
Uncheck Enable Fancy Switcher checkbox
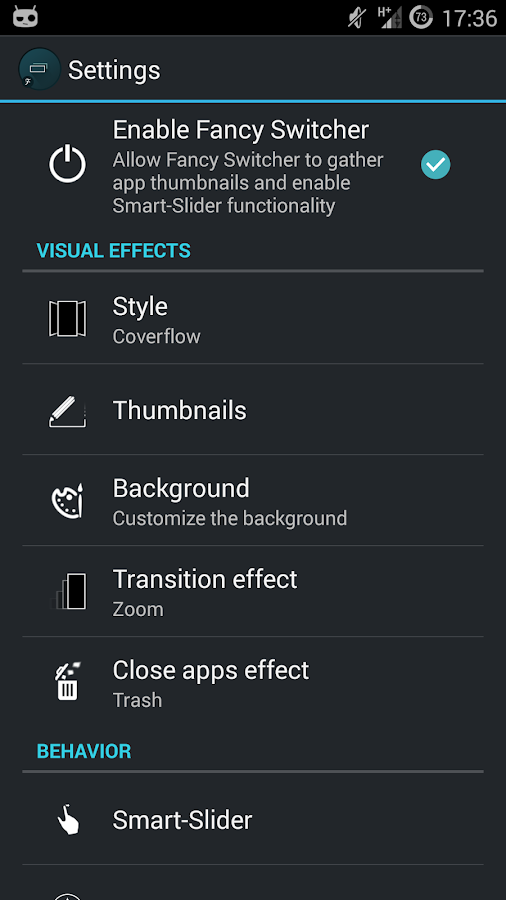coord(435,165)
